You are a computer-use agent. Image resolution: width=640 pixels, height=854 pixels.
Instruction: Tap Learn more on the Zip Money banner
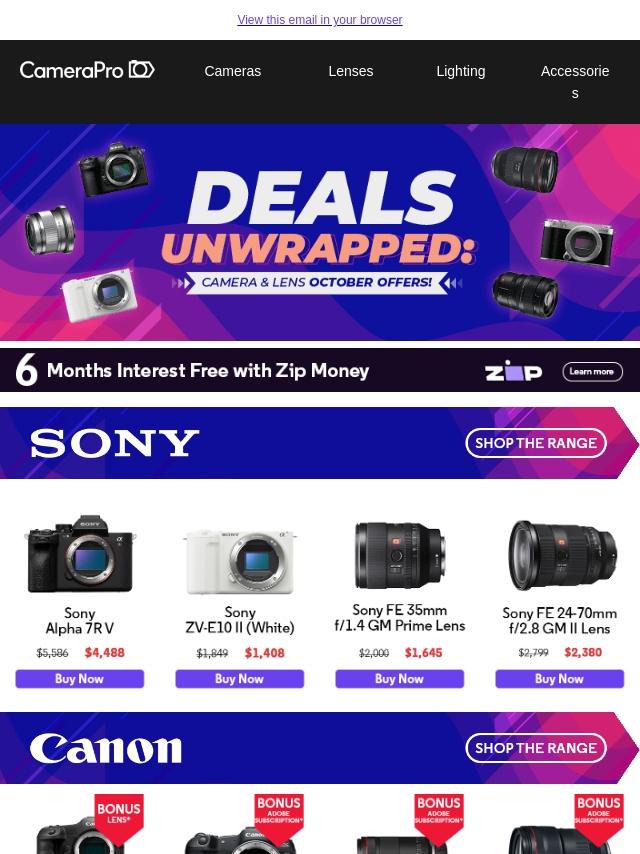[x=592, y=372]
